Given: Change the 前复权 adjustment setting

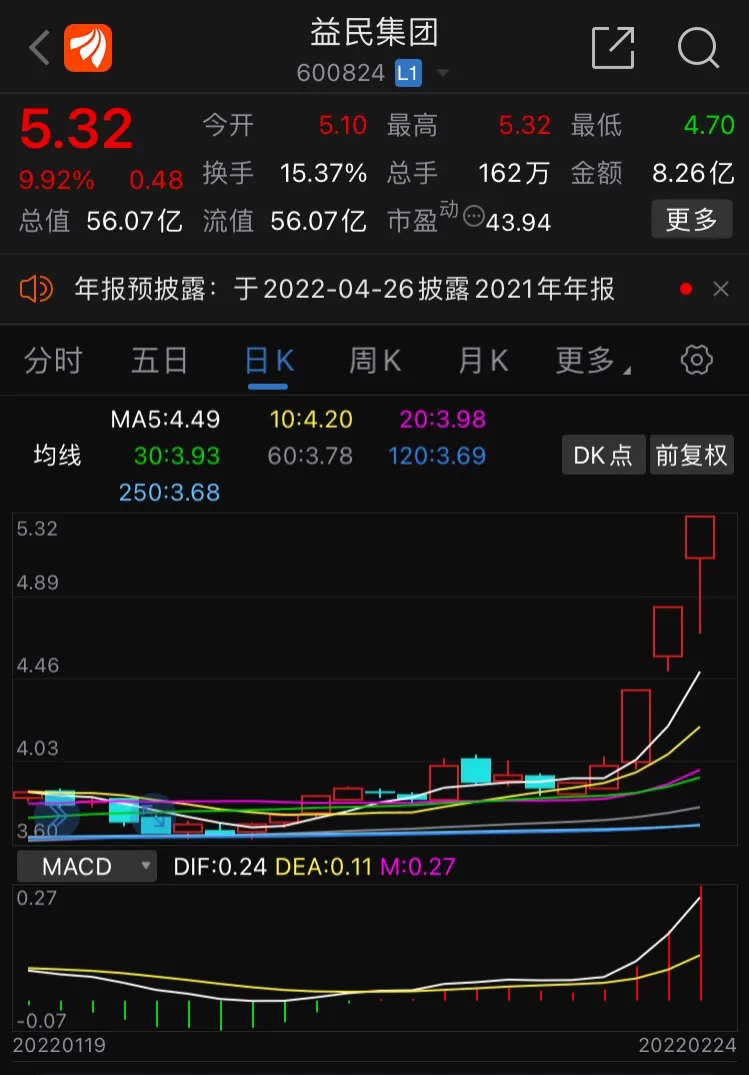Looking at the screenshot, I should tap(691, 455).
